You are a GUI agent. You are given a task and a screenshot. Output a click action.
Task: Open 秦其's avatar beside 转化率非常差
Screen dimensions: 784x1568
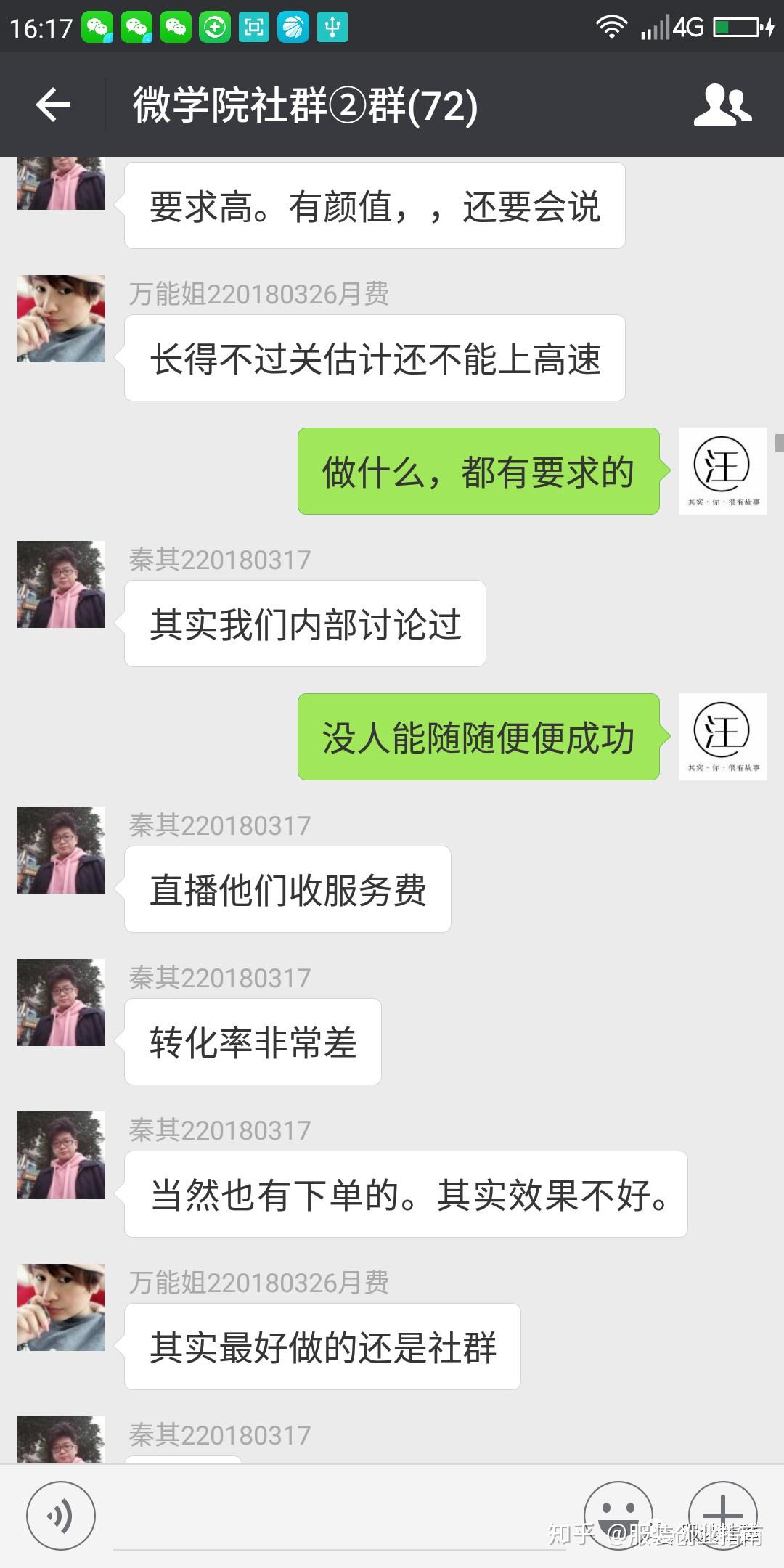(61, 1003)
